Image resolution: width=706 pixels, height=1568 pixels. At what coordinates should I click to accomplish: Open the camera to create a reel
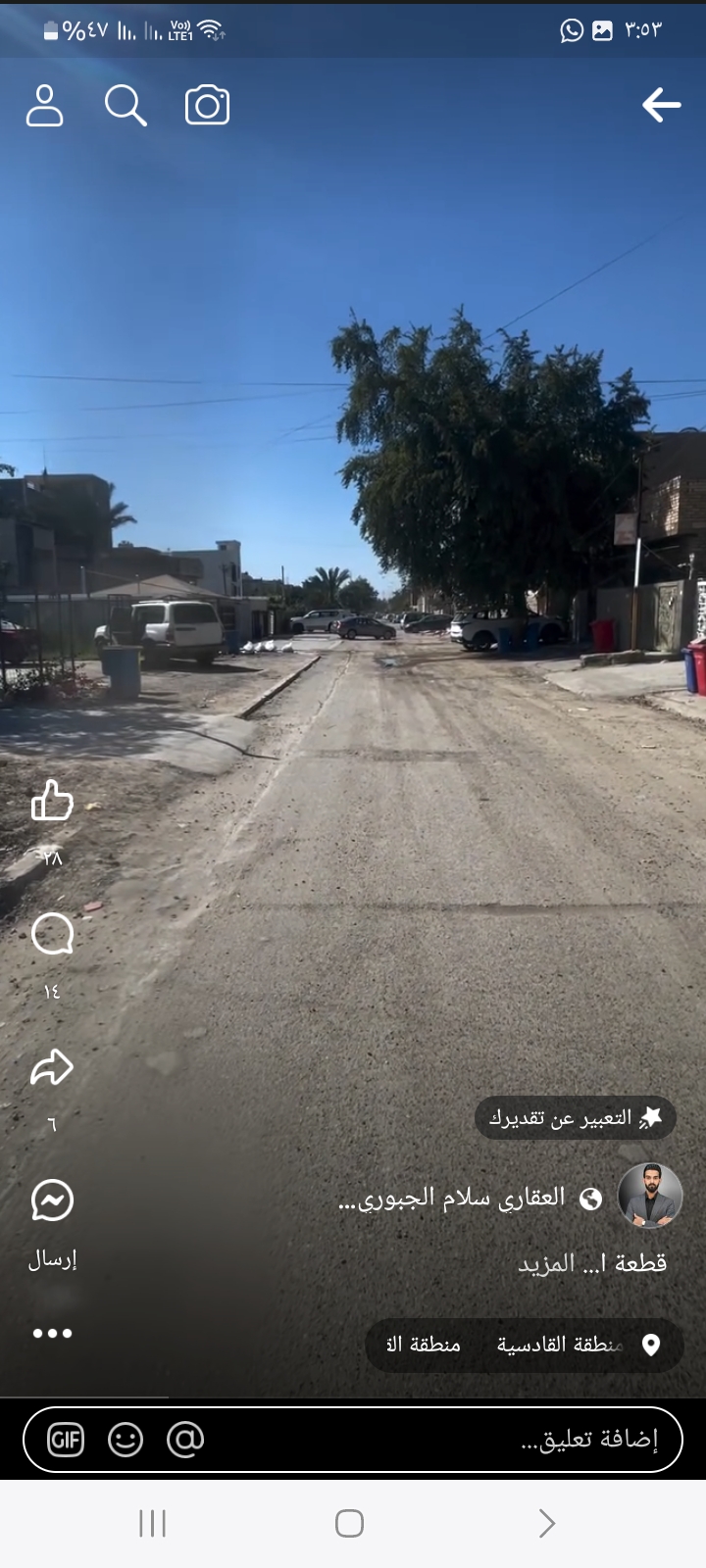[207, 106]
